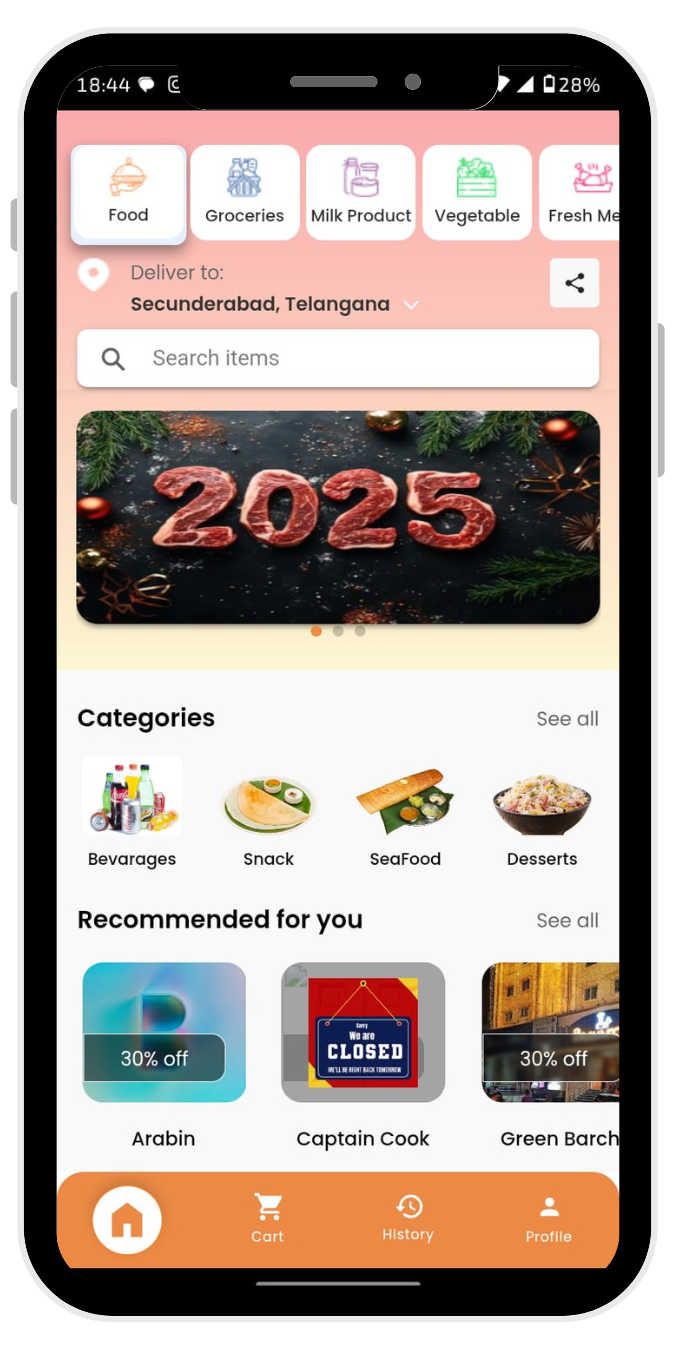The image size is (674, 1350).
Task: Browse the Bevarages category
Action: (x=132, y=812)
